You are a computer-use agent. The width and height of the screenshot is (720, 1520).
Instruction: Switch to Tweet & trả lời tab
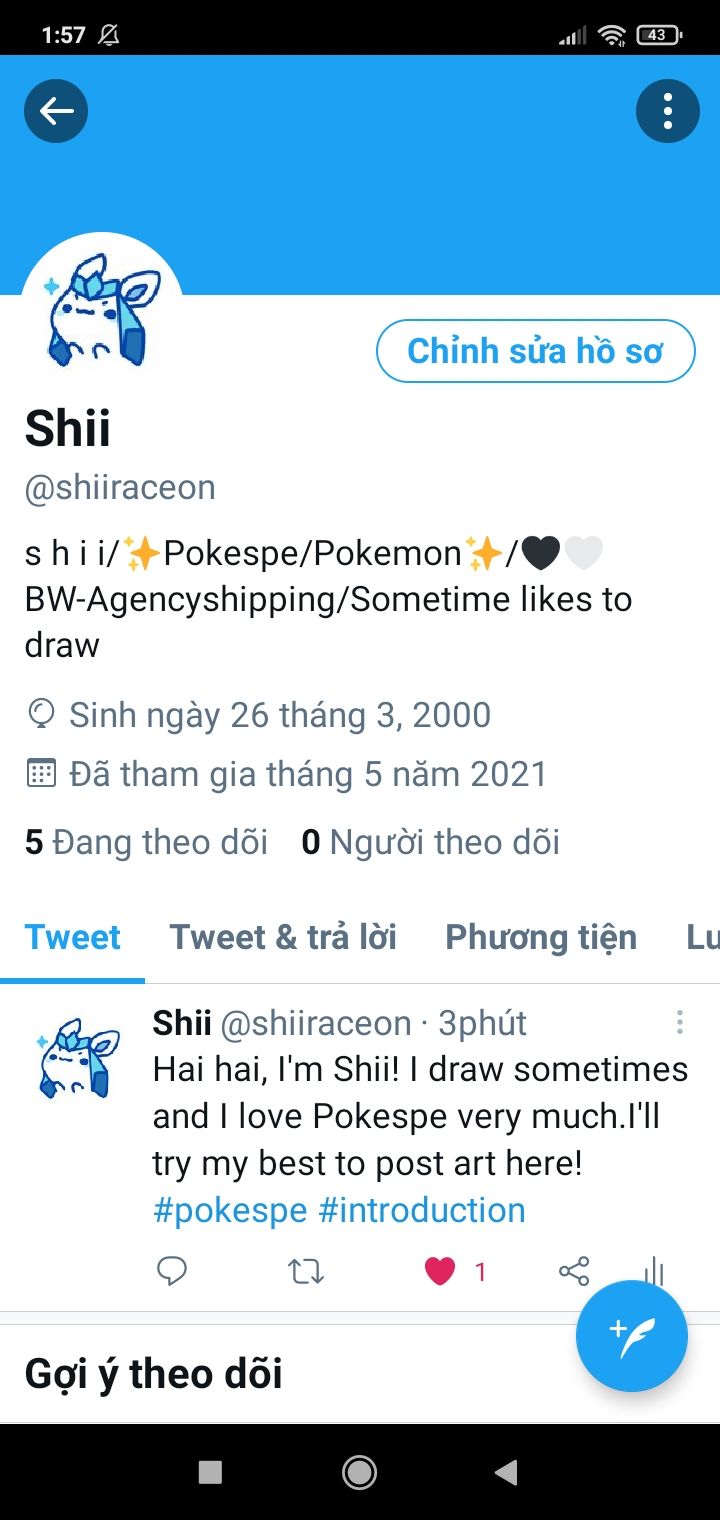click(283, 937)
